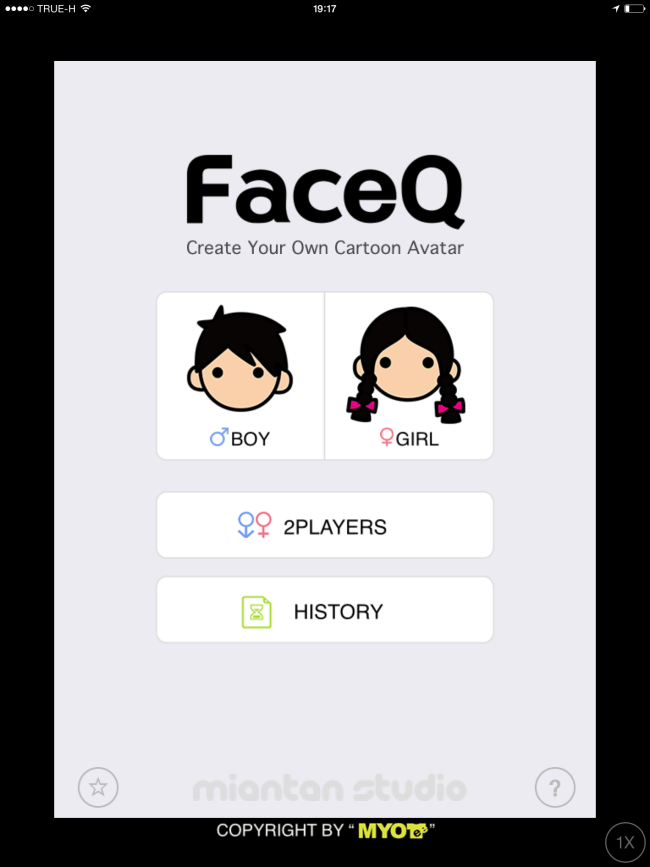Open the question mark help icon
Viewport: 650px width, 867px height.
pyautogui.click(x=555, y=788)
